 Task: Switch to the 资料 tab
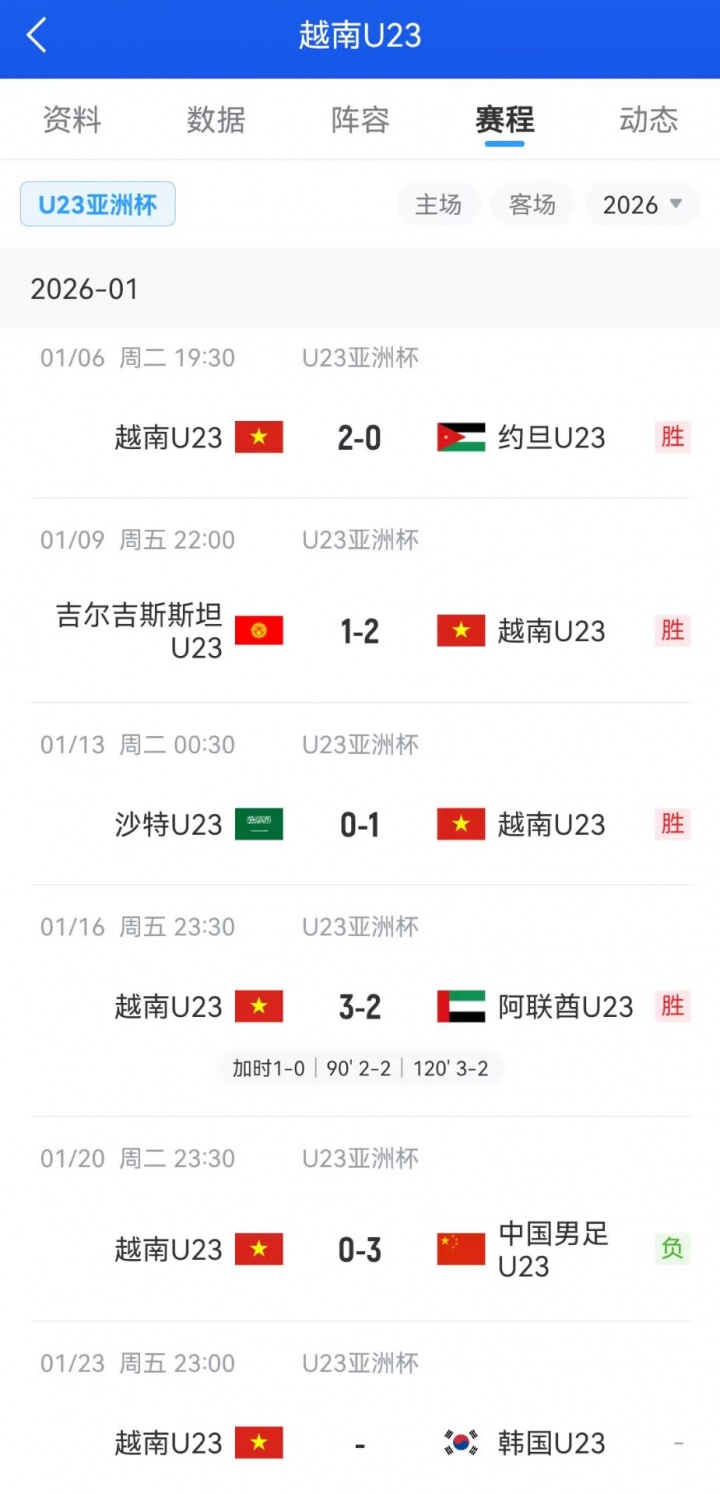[x=72, y=120]
